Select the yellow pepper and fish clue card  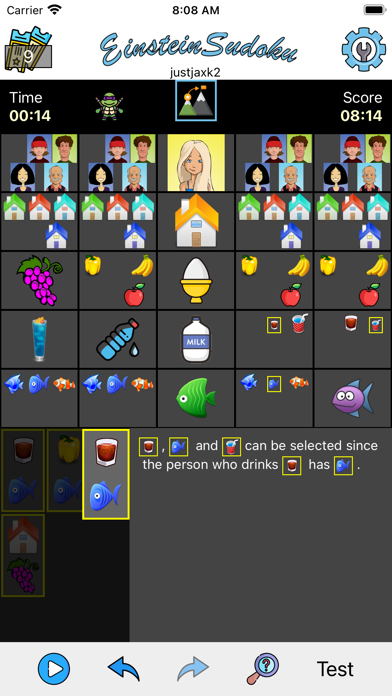click(x=64, y=471)
